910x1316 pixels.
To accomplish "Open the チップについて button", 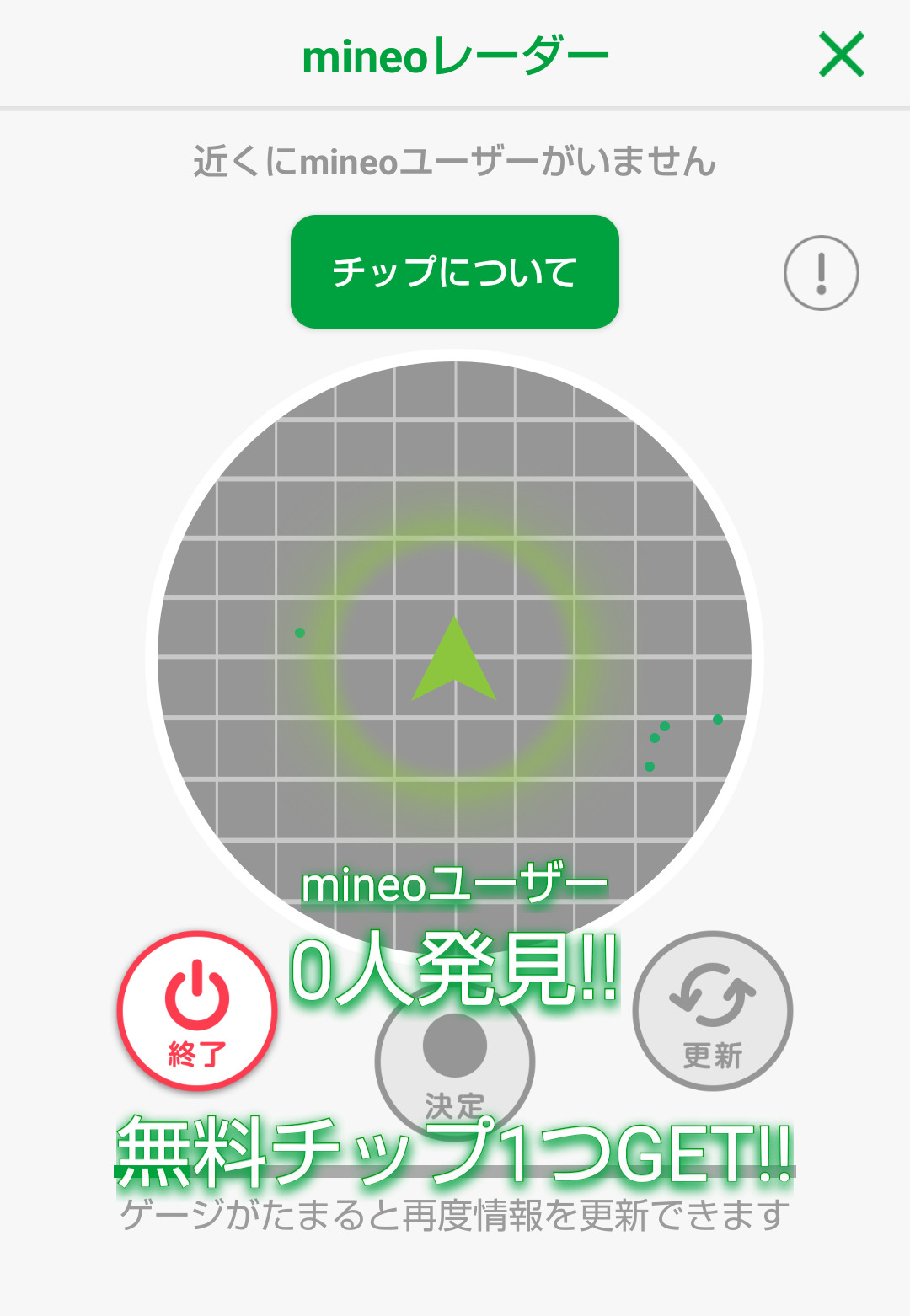I will click(x=455, y=271).
